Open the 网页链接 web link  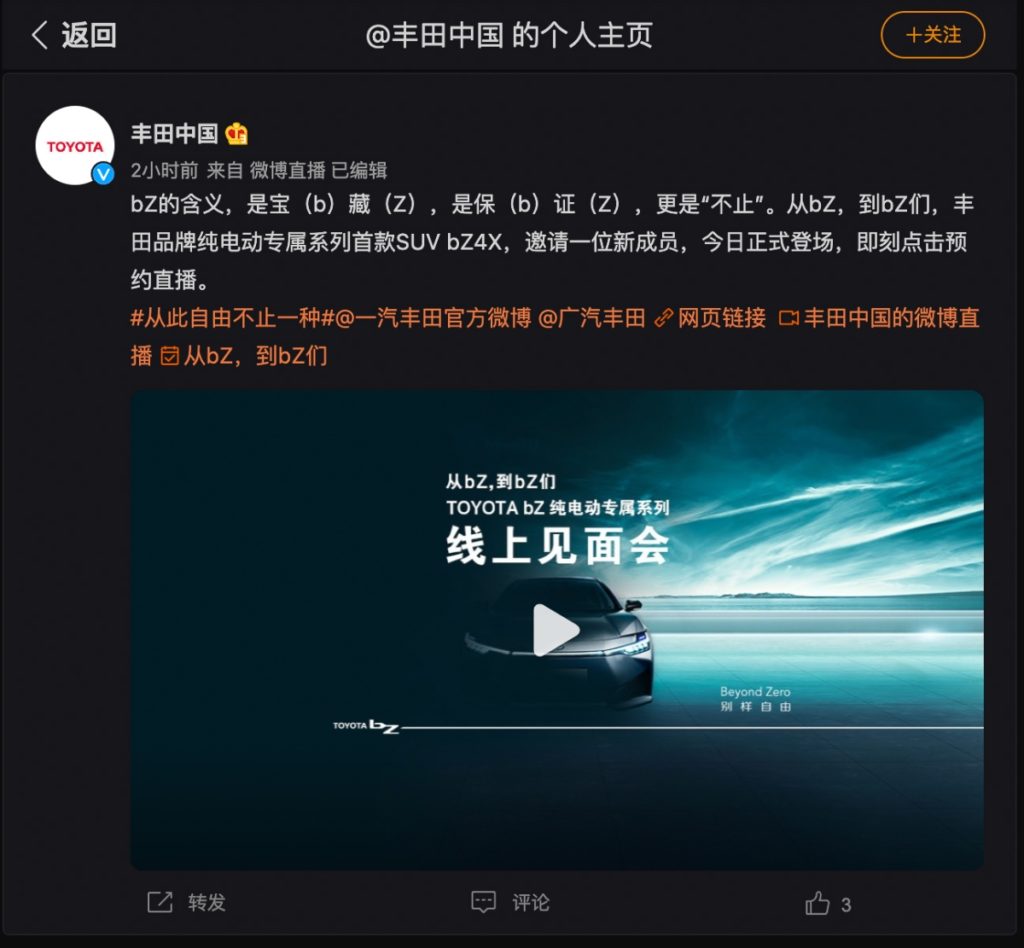coord(711,318)
